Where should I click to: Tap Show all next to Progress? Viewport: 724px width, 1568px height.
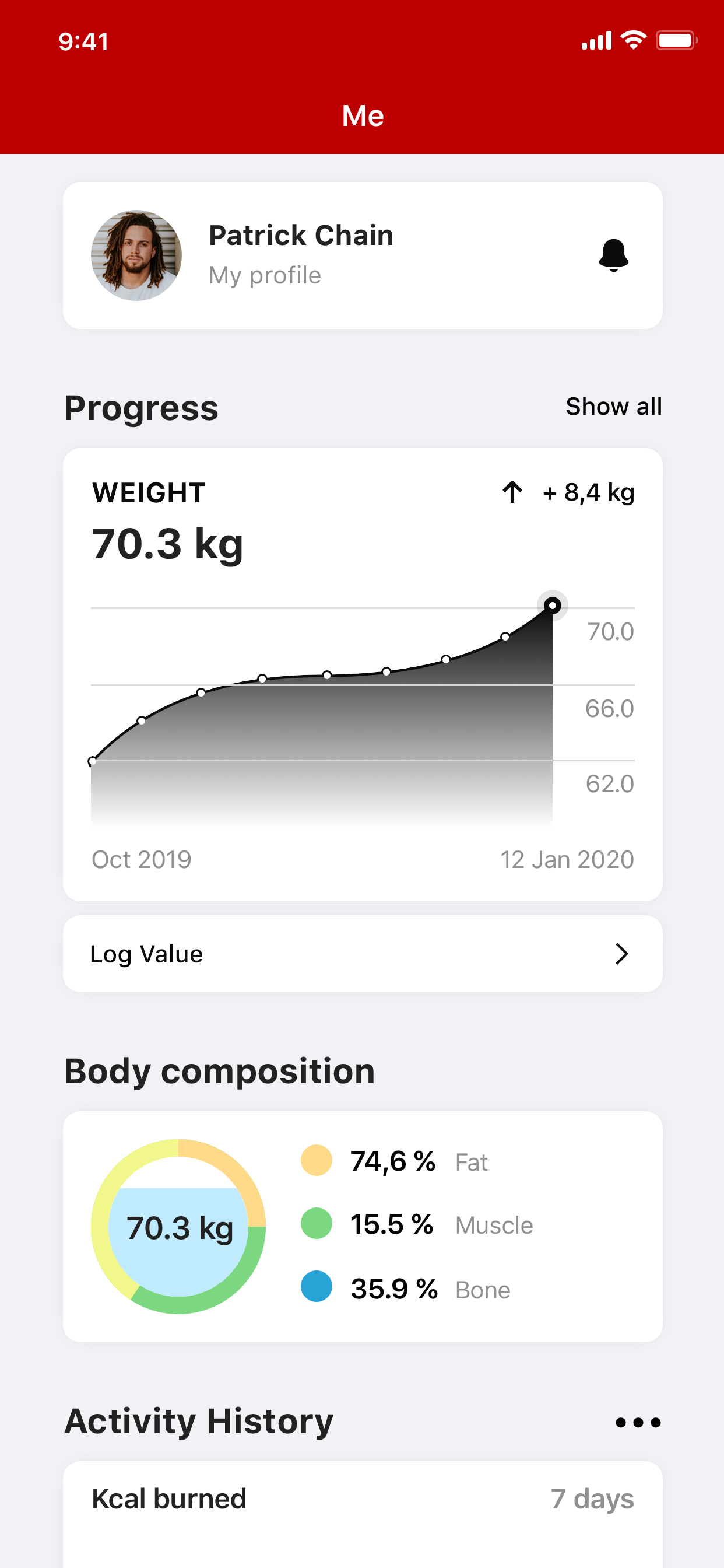pos(613,406)
